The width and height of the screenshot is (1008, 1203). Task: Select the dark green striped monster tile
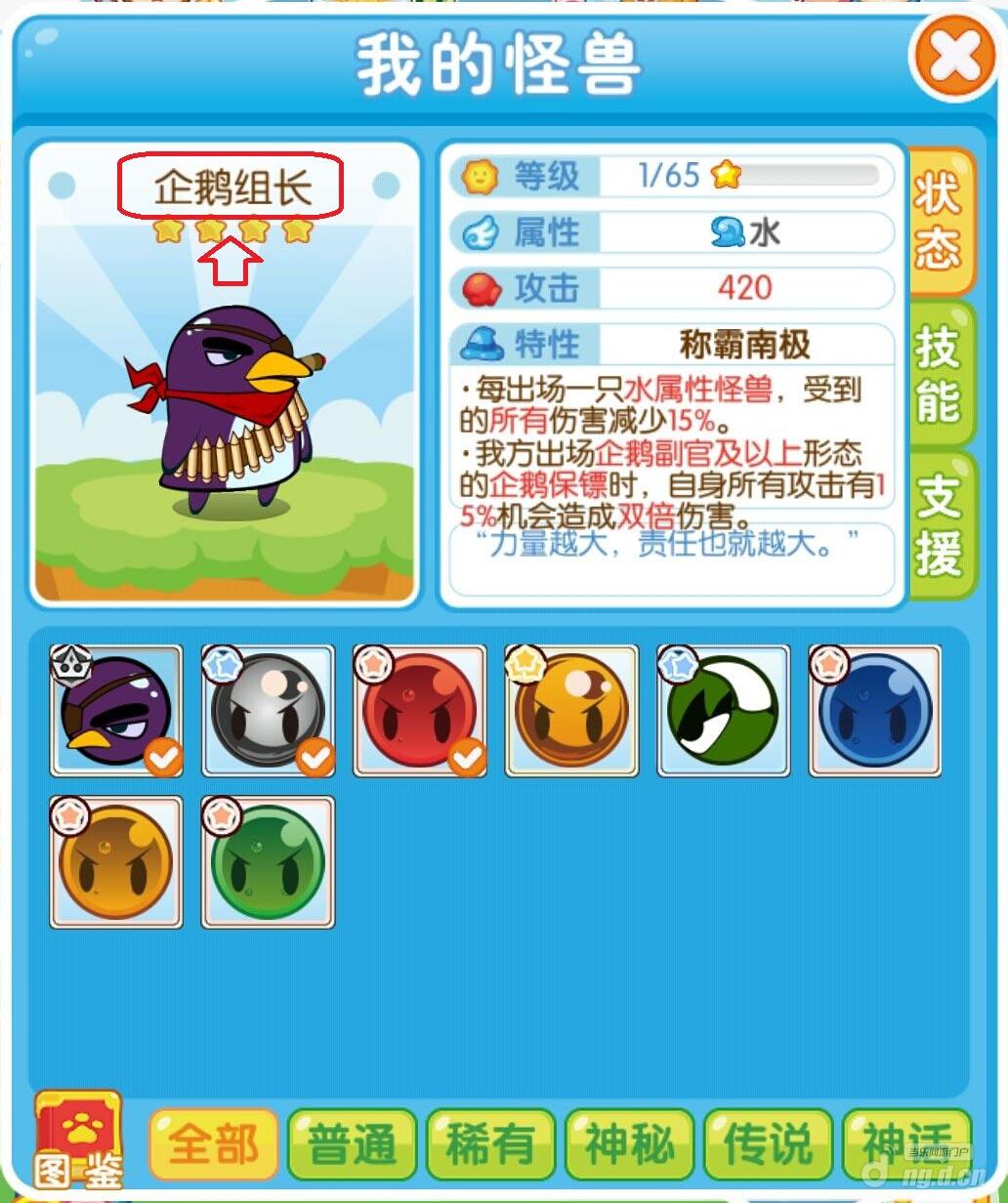723,711
